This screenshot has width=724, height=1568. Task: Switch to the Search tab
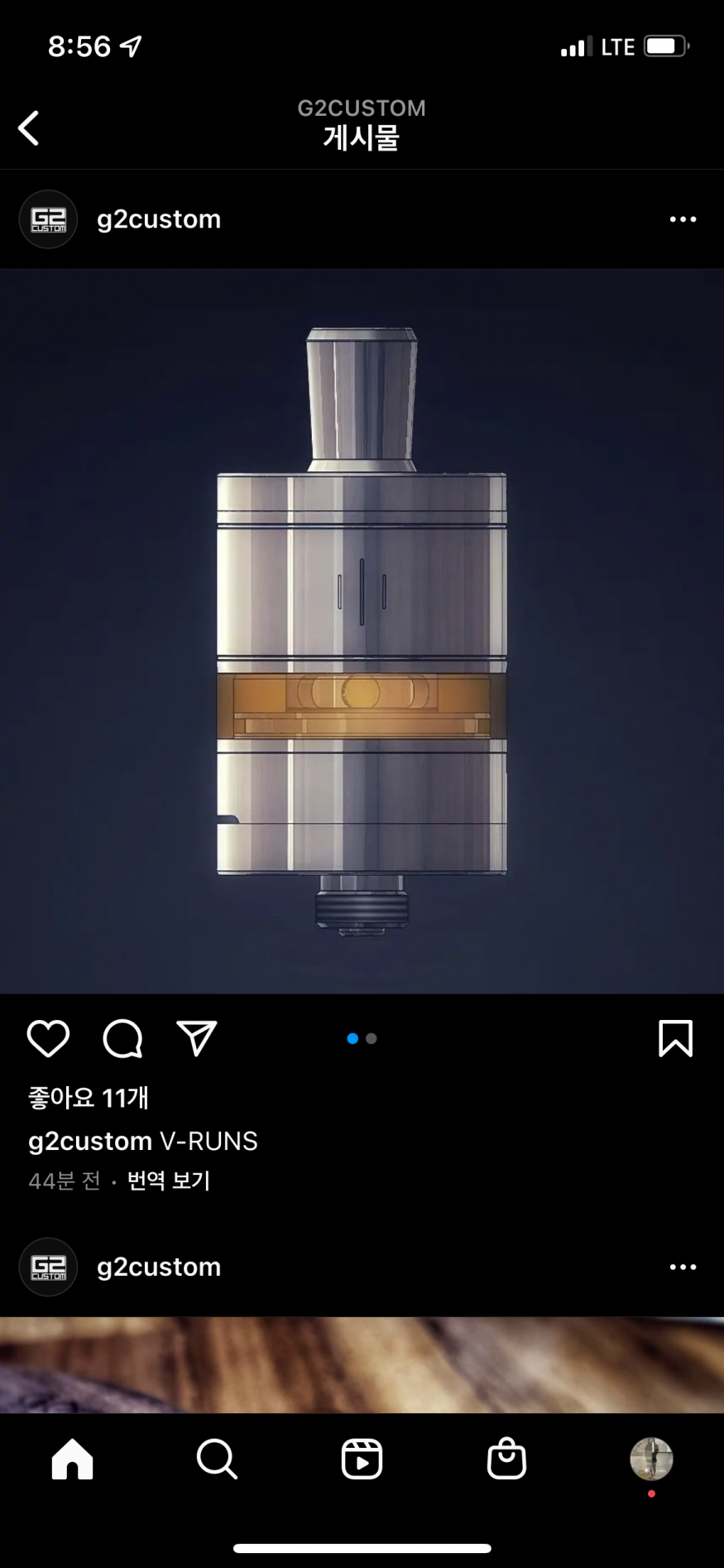coord(217,1459)
